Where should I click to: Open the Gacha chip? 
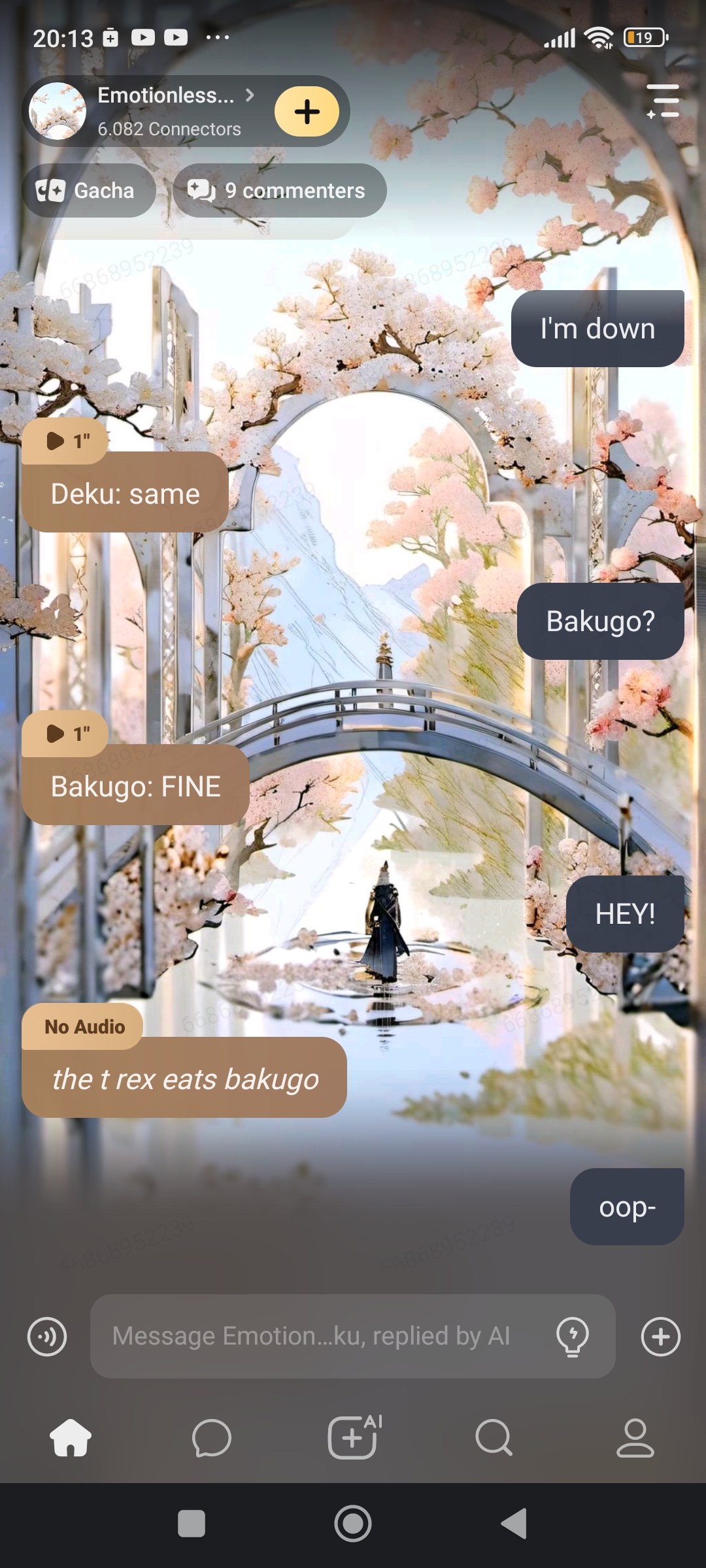pos(89,191)
